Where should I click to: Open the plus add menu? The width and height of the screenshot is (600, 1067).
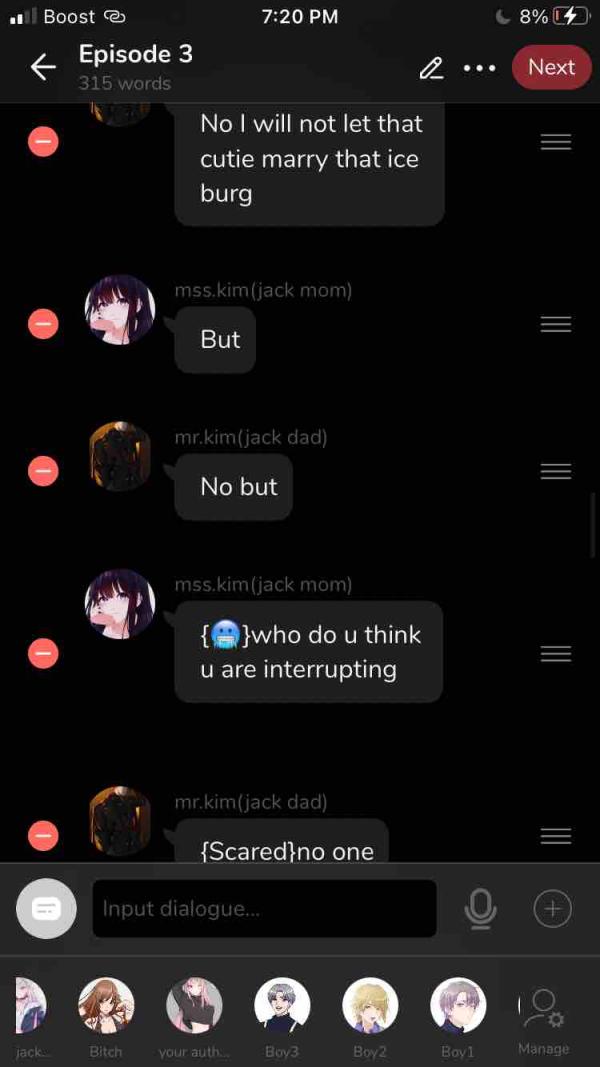552,908
